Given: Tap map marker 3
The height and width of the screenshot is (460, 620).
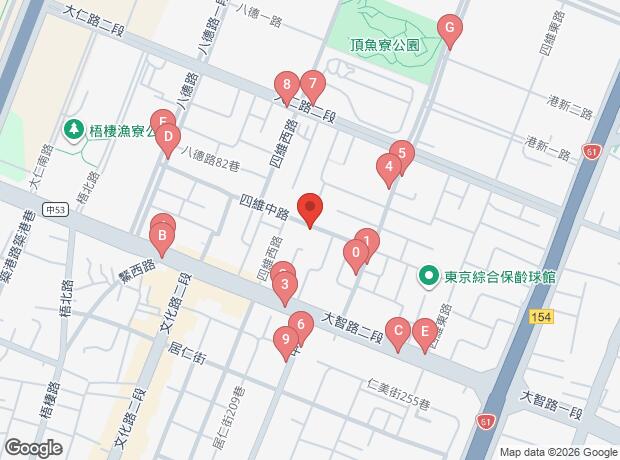Looking at the screenshot, I should coord(285,289).
